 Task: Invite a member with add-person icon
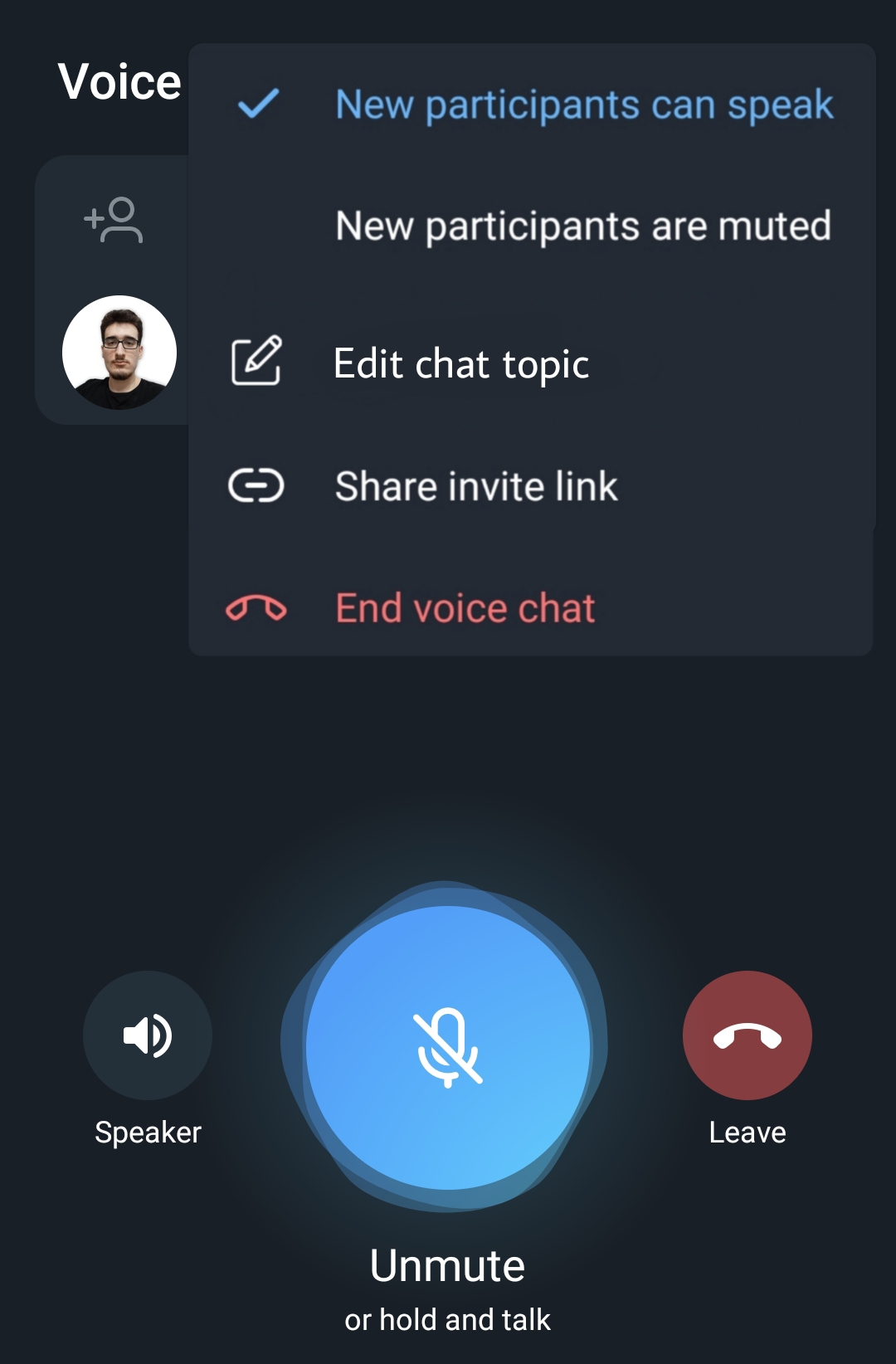tap(114, 220)
